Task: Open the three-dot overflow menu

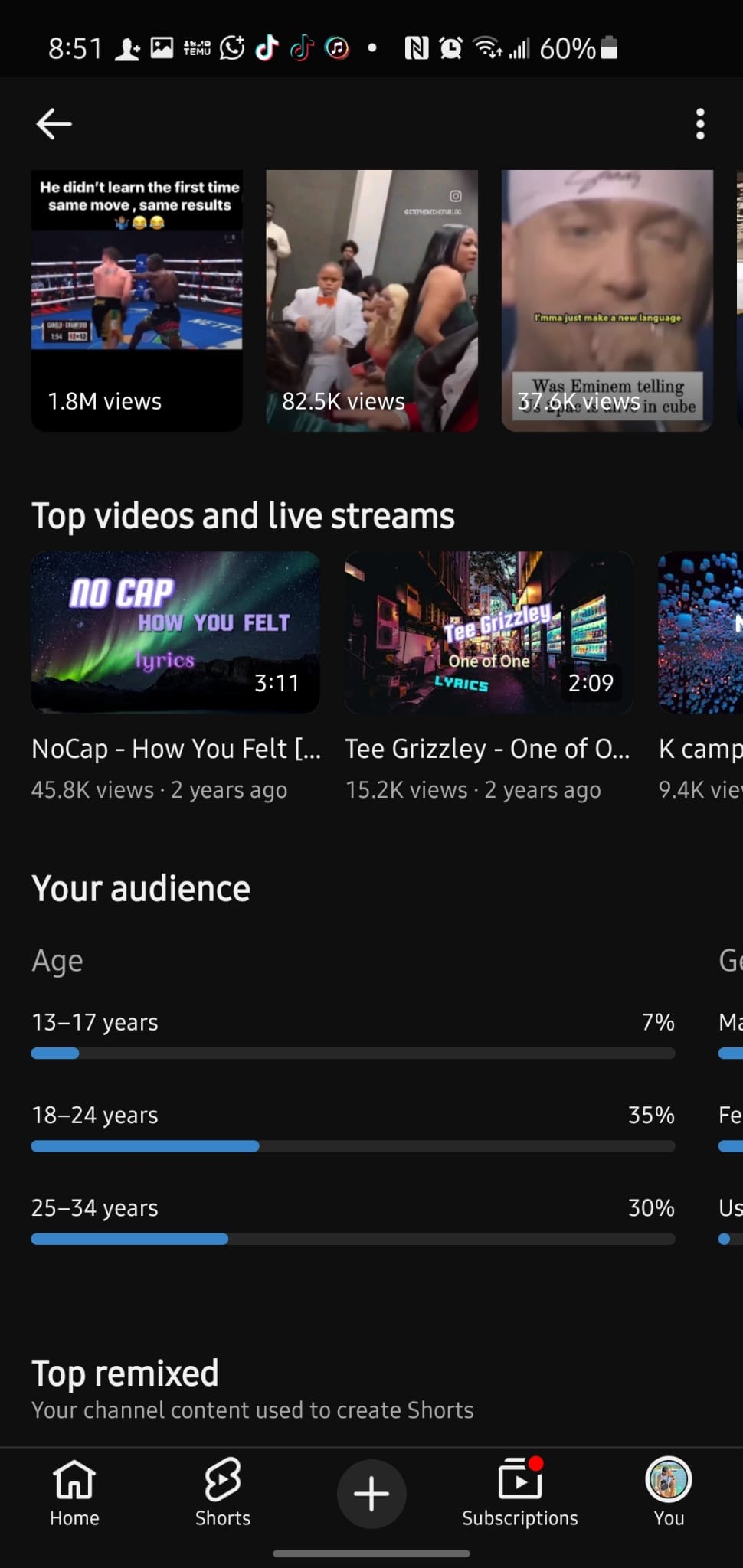Action: [x=699, y=124]
